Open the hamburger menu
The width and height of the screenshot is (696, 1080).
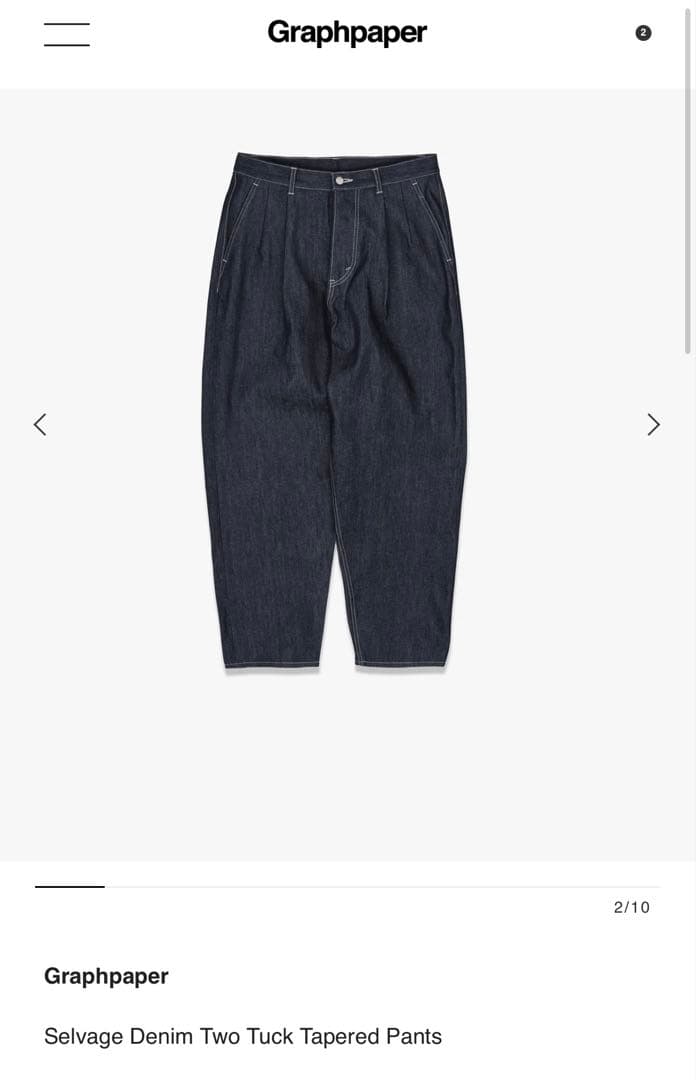66,34
